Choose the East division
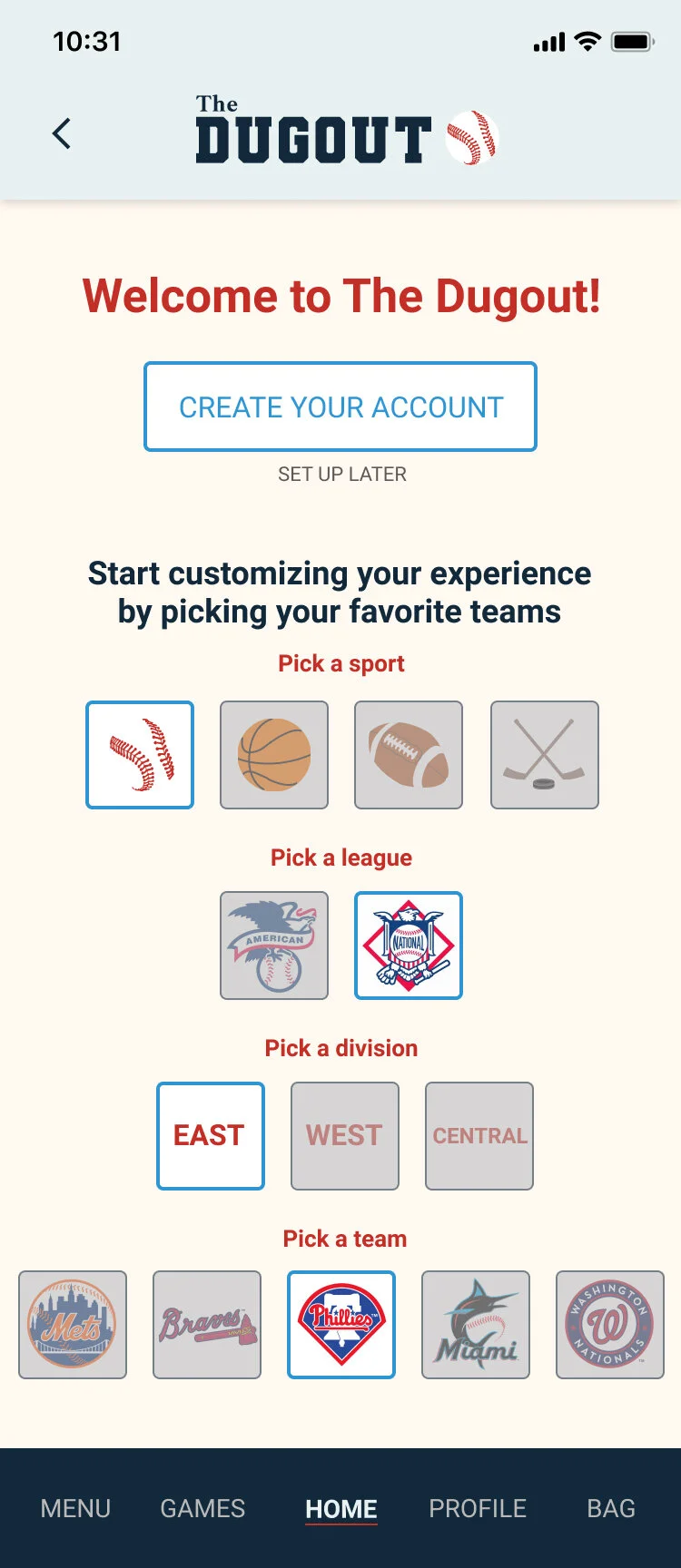This screenshot has height=1568, width=681. [x=211, y=1136]
